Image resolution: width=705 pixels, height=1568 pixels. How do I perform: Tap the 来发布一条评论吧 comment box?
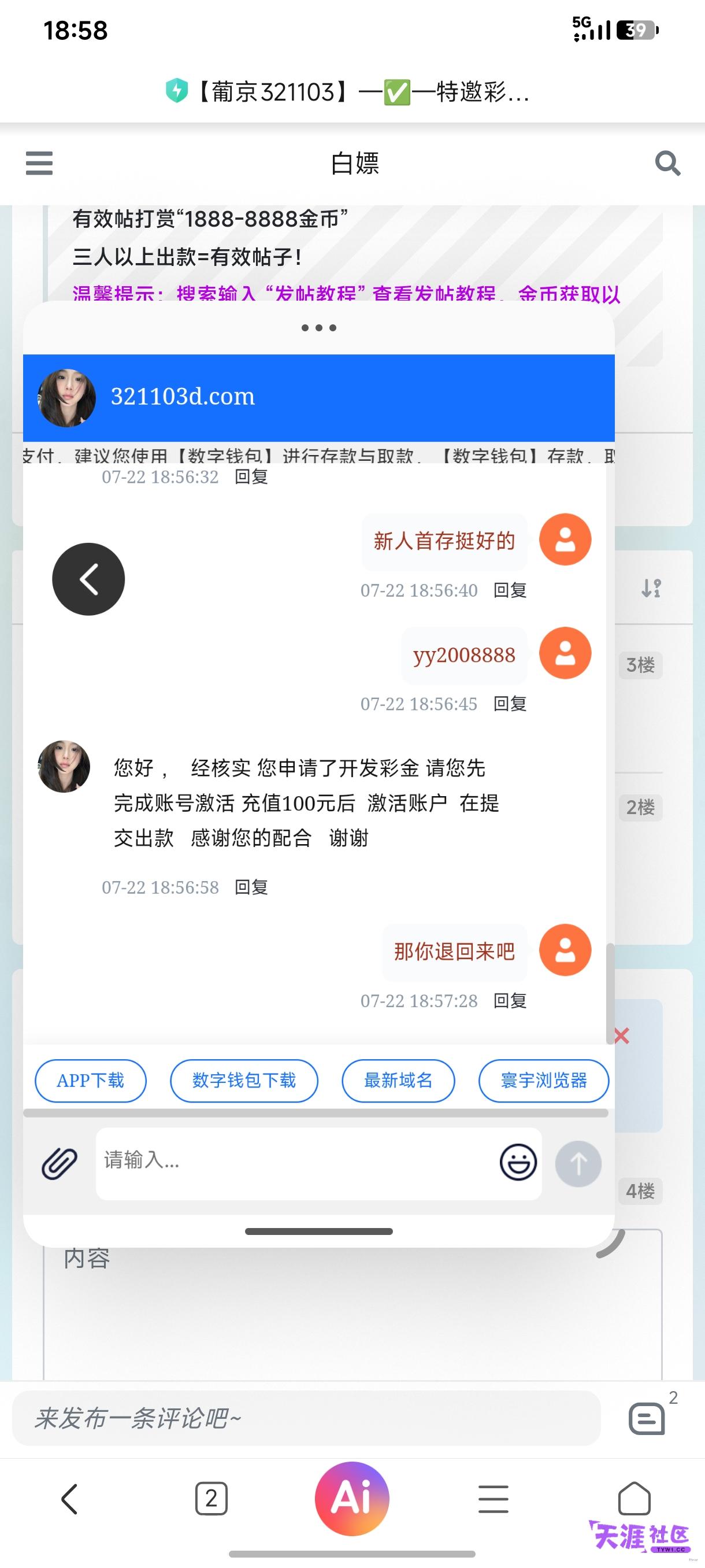tap(307, 1418)
